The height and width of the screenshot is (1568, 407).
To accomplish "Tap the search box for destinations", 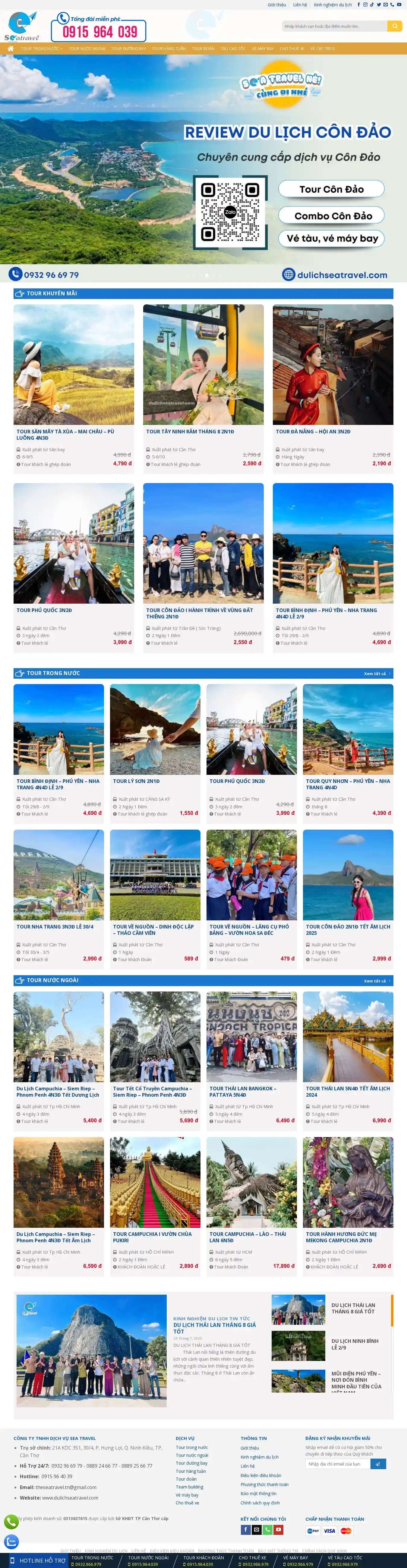I will [x=334, y=26].
